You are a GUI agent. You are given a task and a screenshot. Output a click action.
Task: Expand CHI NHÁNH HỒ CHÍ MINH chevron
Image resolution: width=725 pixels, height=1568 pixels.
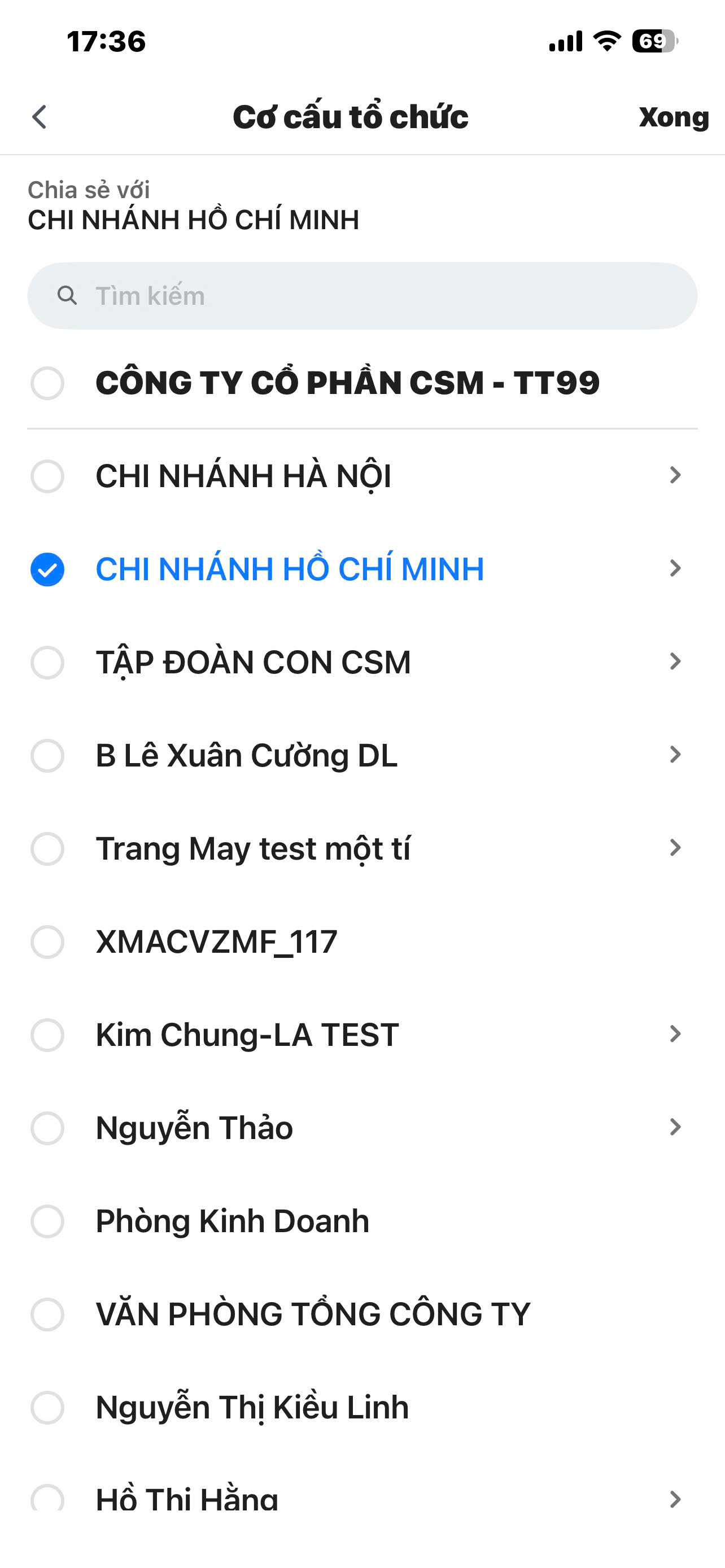click(675, 568)
